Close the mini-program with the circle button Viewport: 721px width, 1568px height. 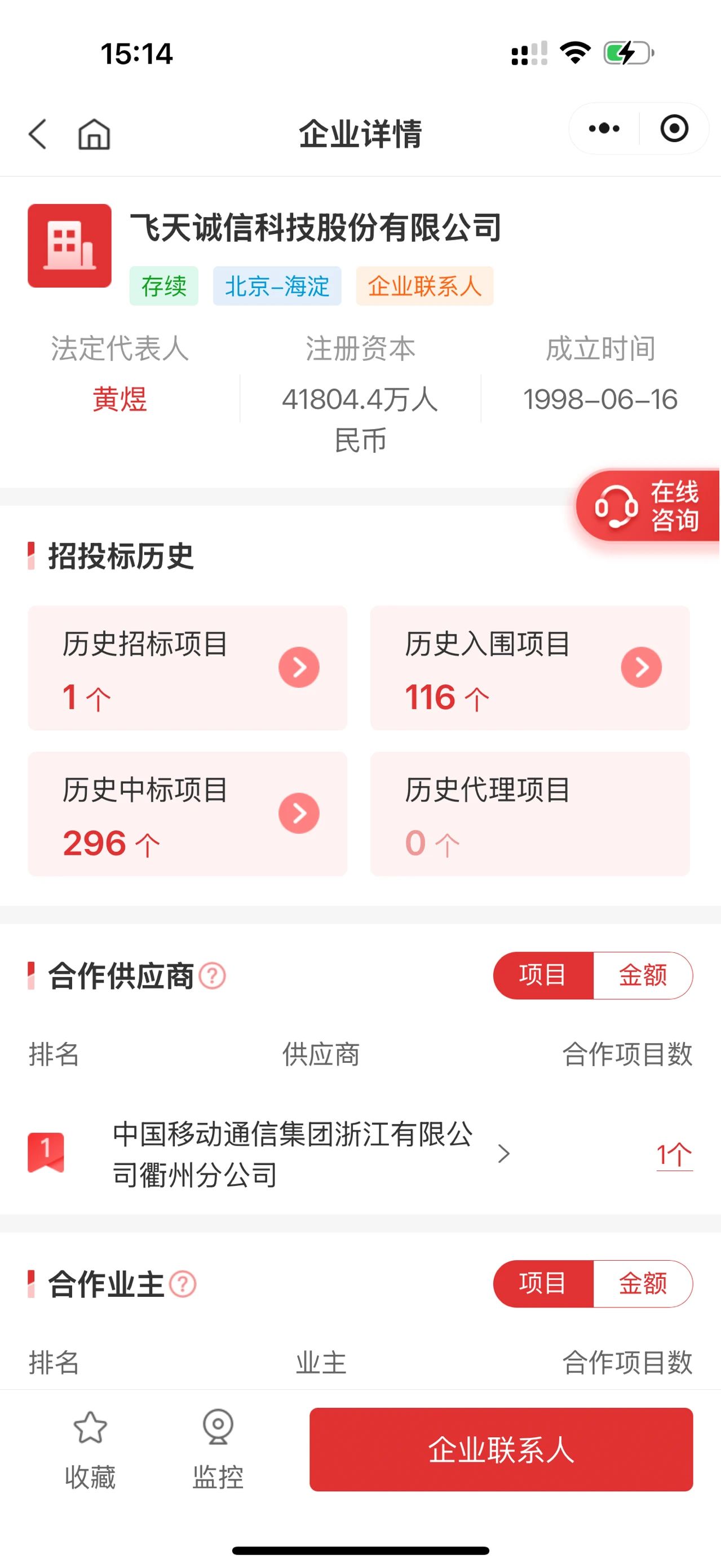tap(674, 129)
